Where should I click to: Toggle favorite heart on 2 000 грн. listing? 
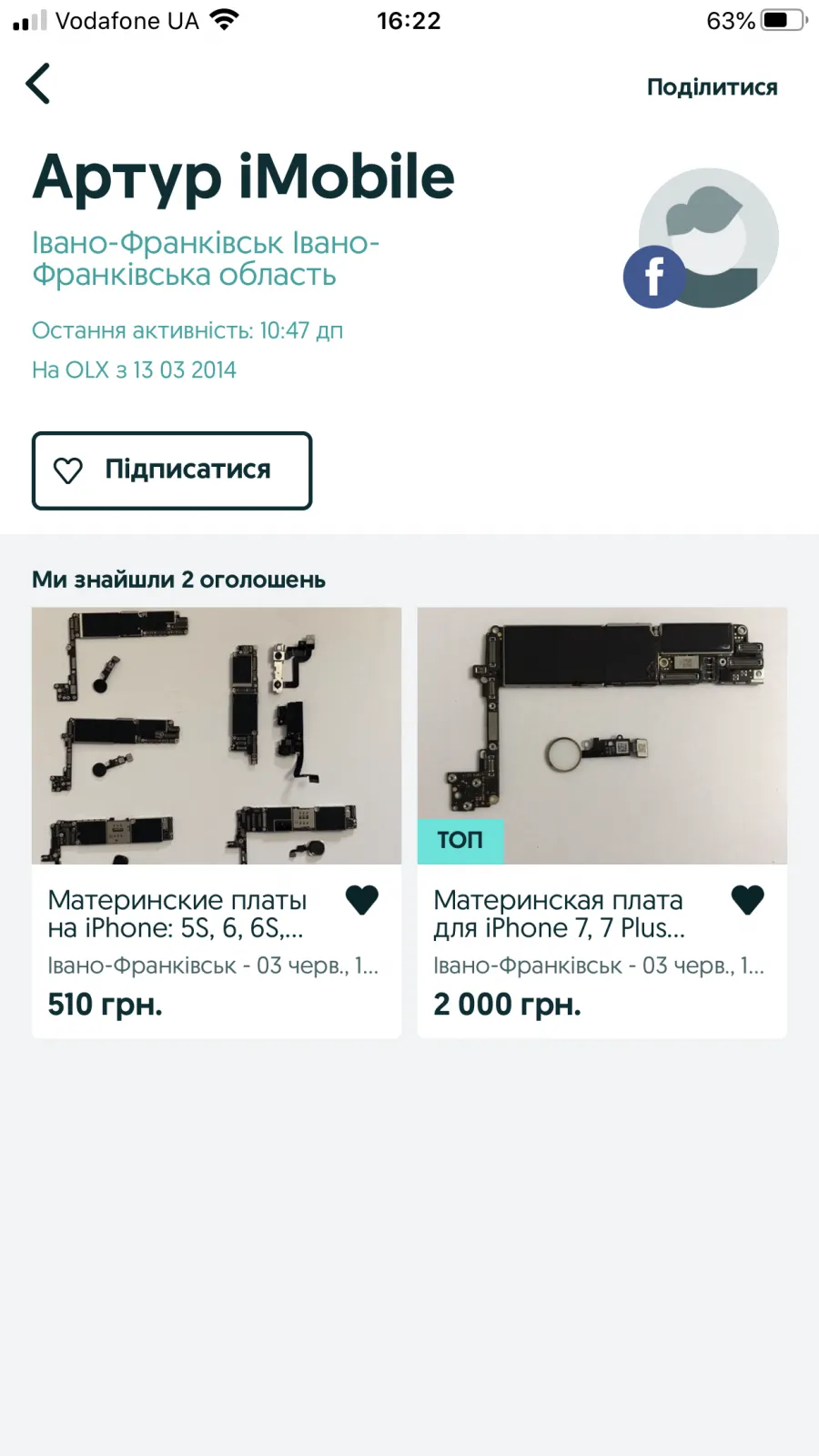(748, 900)
